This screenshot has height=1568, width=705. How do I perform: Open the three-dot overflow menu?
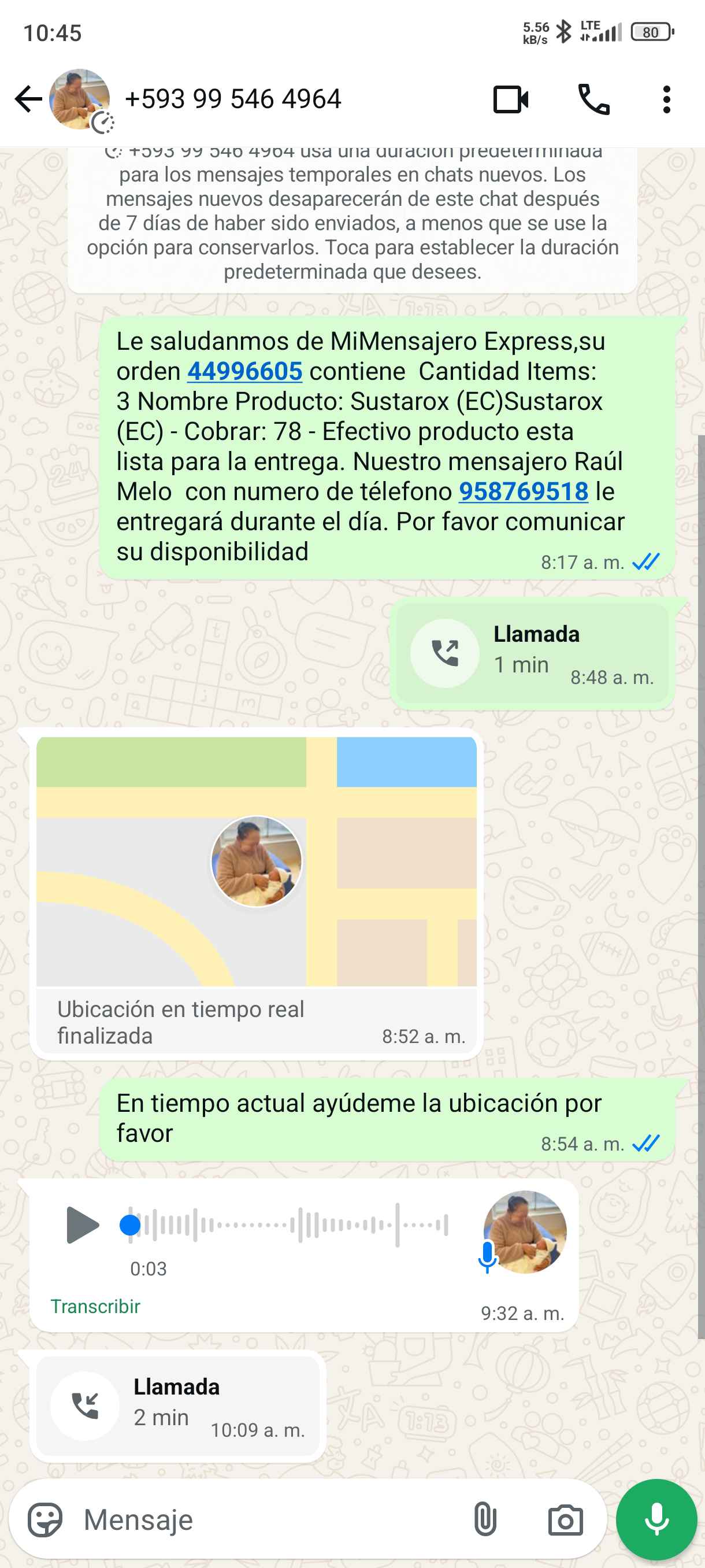(667, 99)
